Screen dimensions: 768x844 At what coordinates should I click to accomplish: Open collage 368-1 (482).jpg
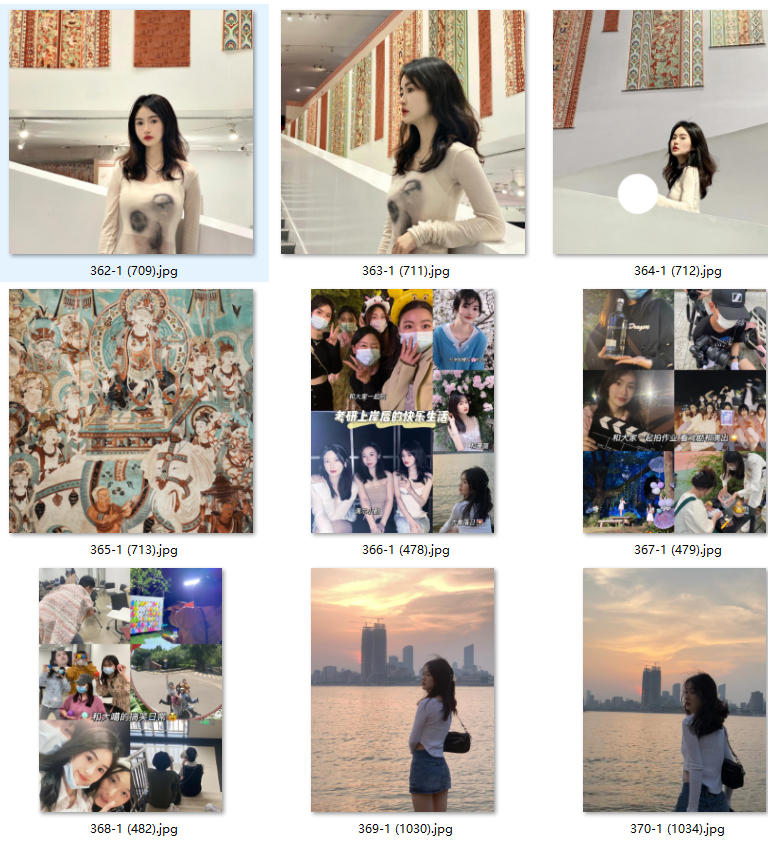(x=131, y=690)
